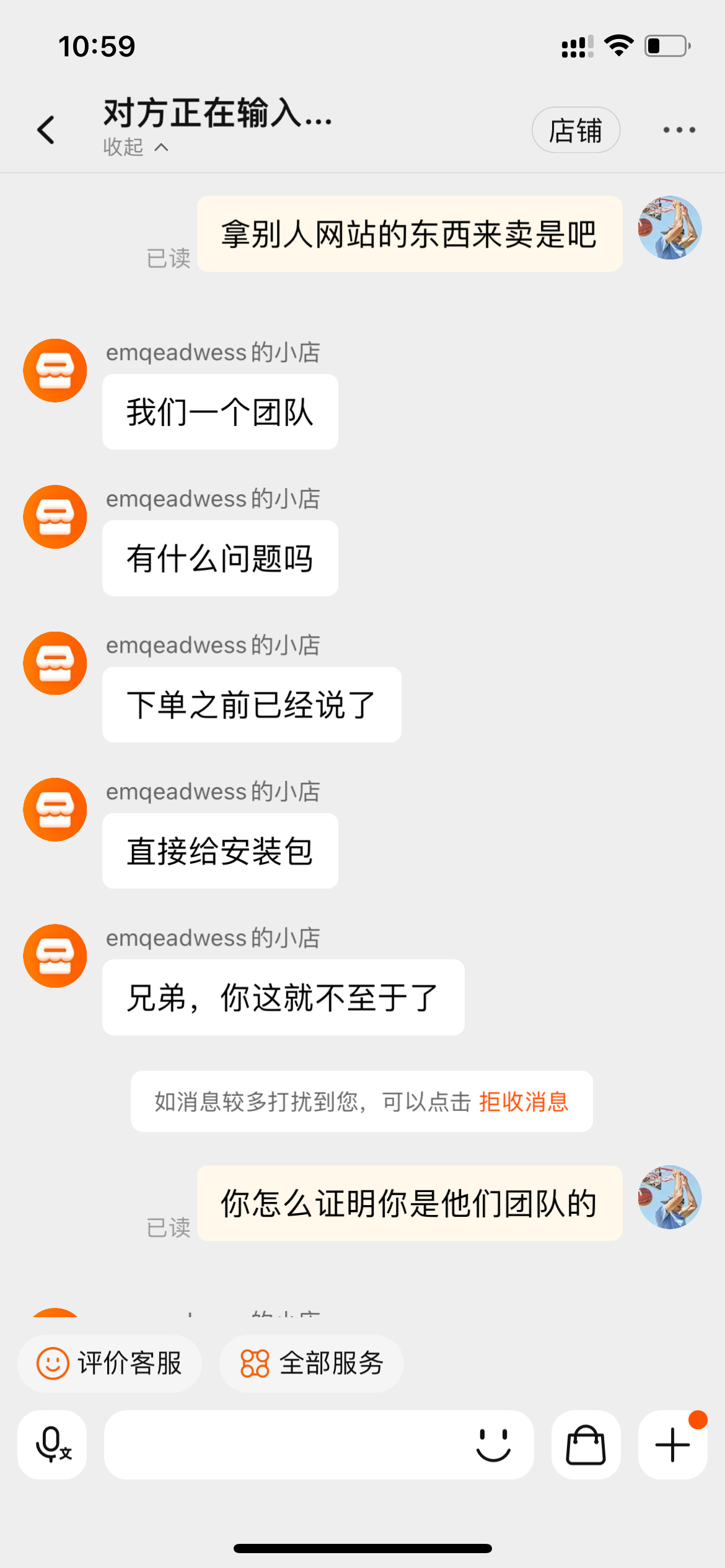Screen dimensions: 725x1568
Task: Go back using the back arrow
Action: point(46,130)
